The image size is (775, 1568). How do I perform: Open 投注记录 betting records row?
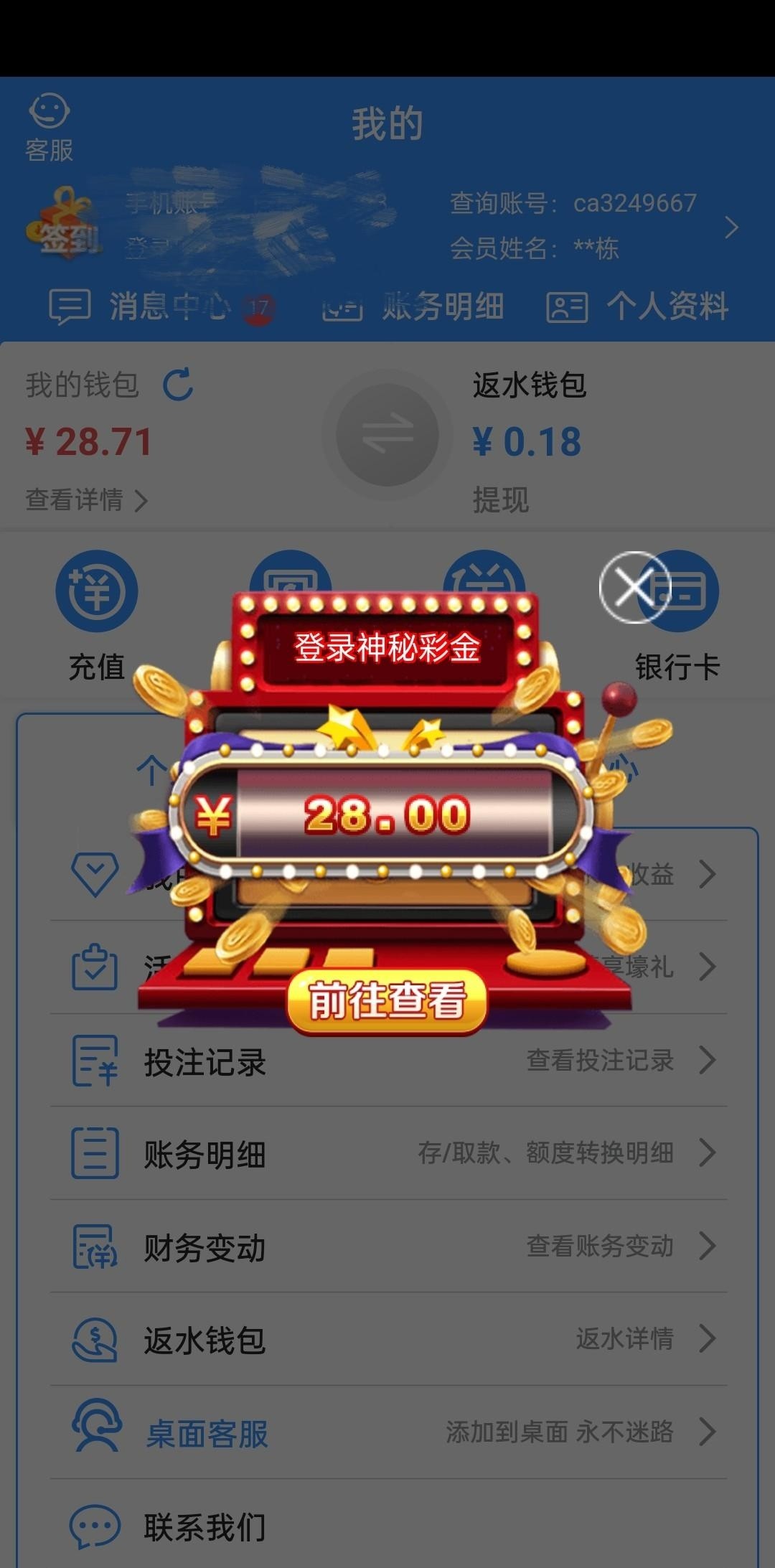point(387,1061)
